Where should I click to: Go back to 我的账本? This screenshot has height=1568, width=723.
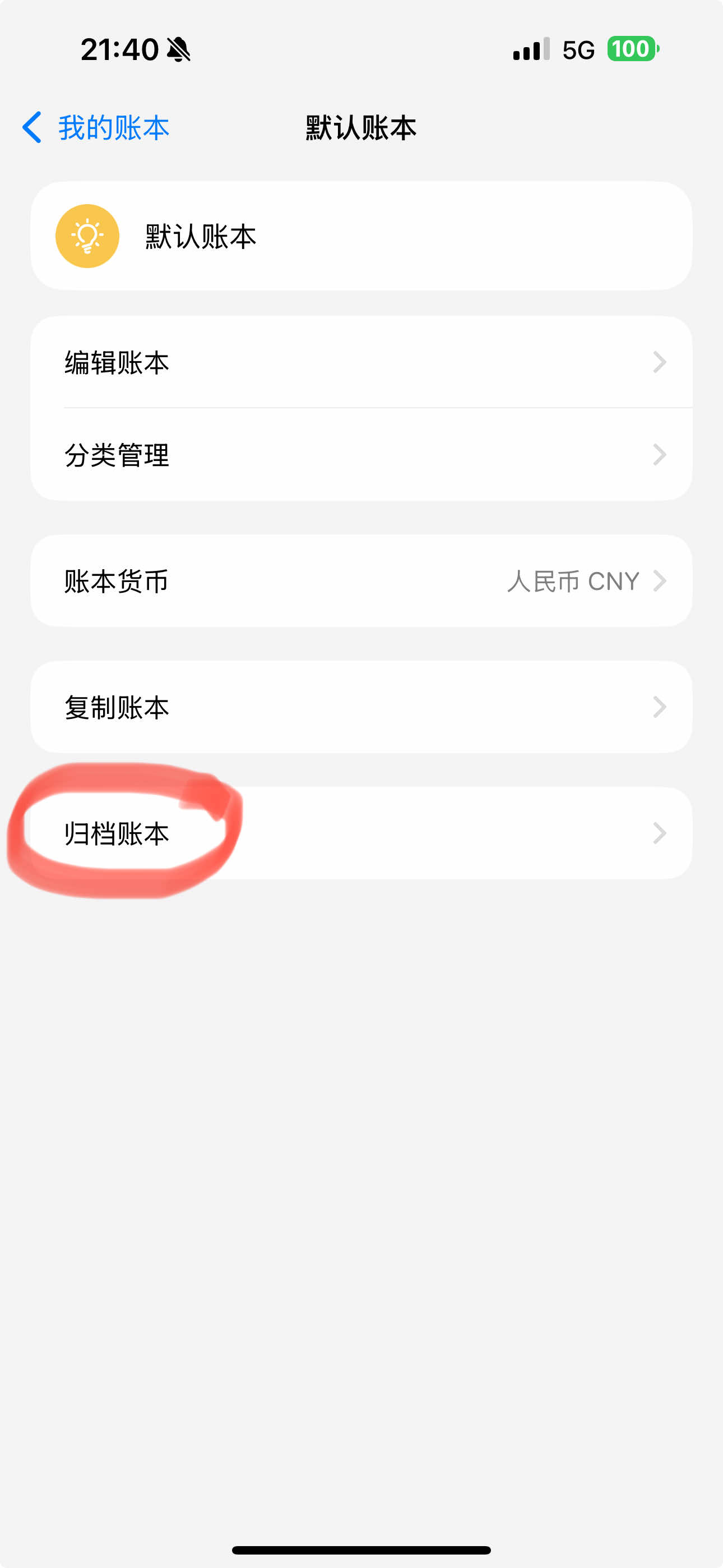coord(96,128)
